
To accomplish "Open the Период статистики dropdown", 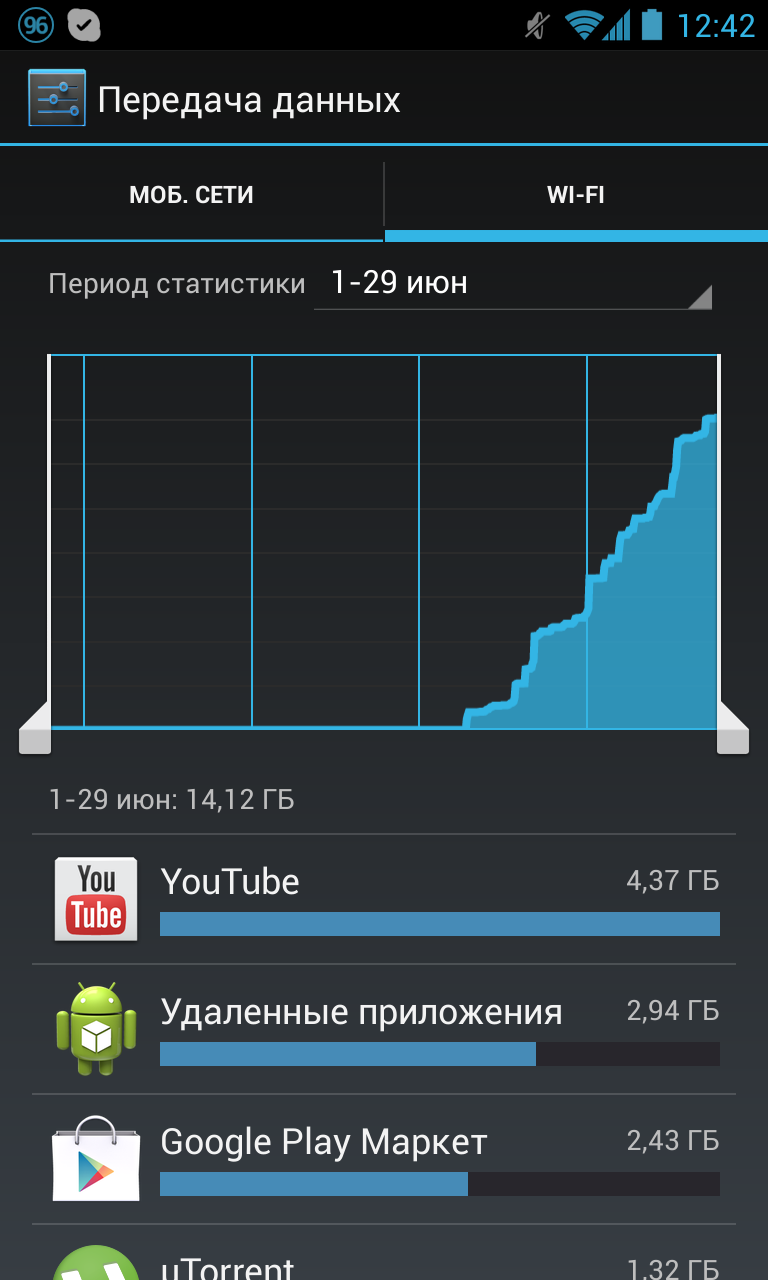I will pyautogui.click(x=513, y=284).
